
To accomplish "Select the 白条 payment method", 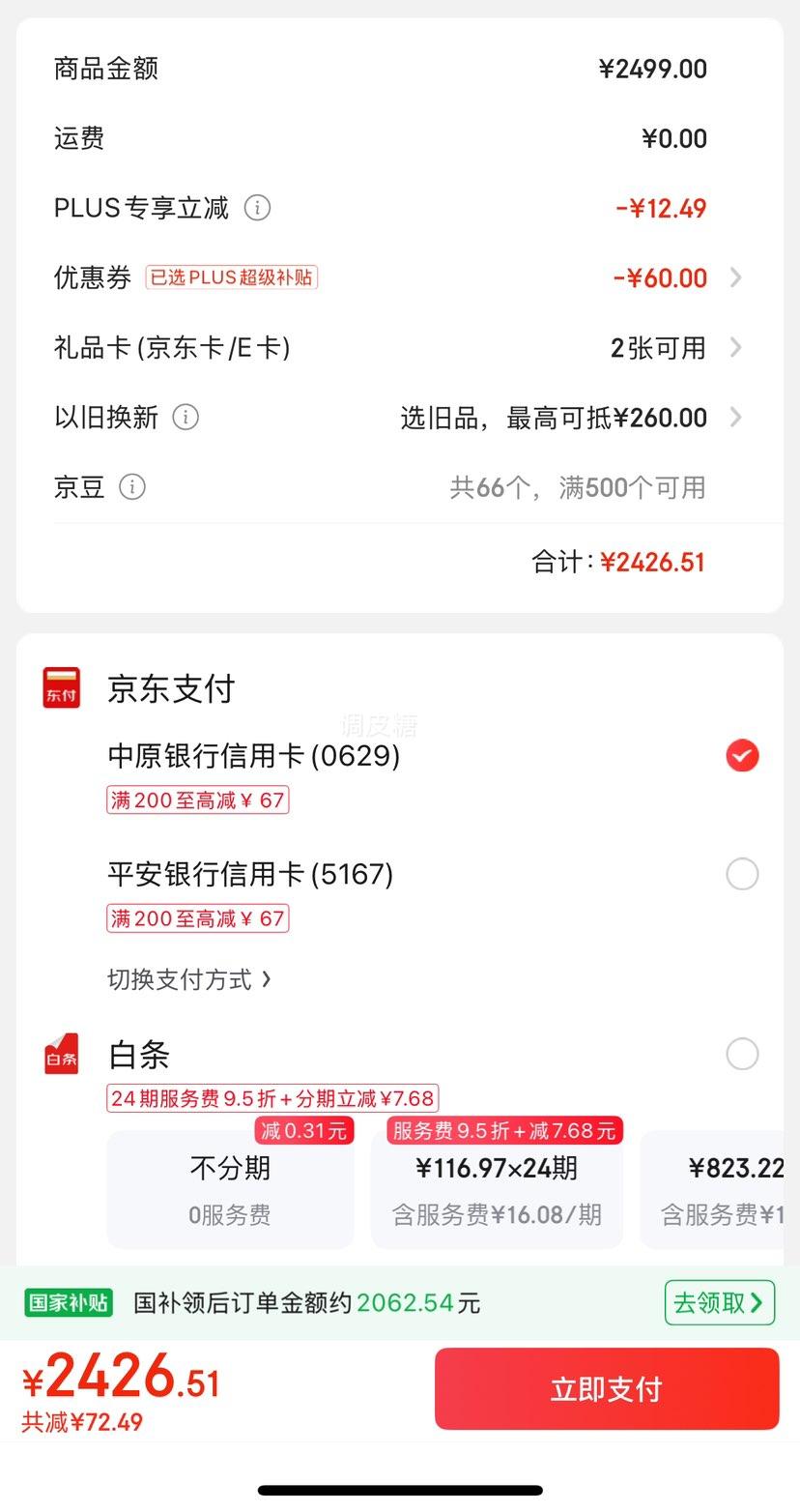I will click(742, 1054).
